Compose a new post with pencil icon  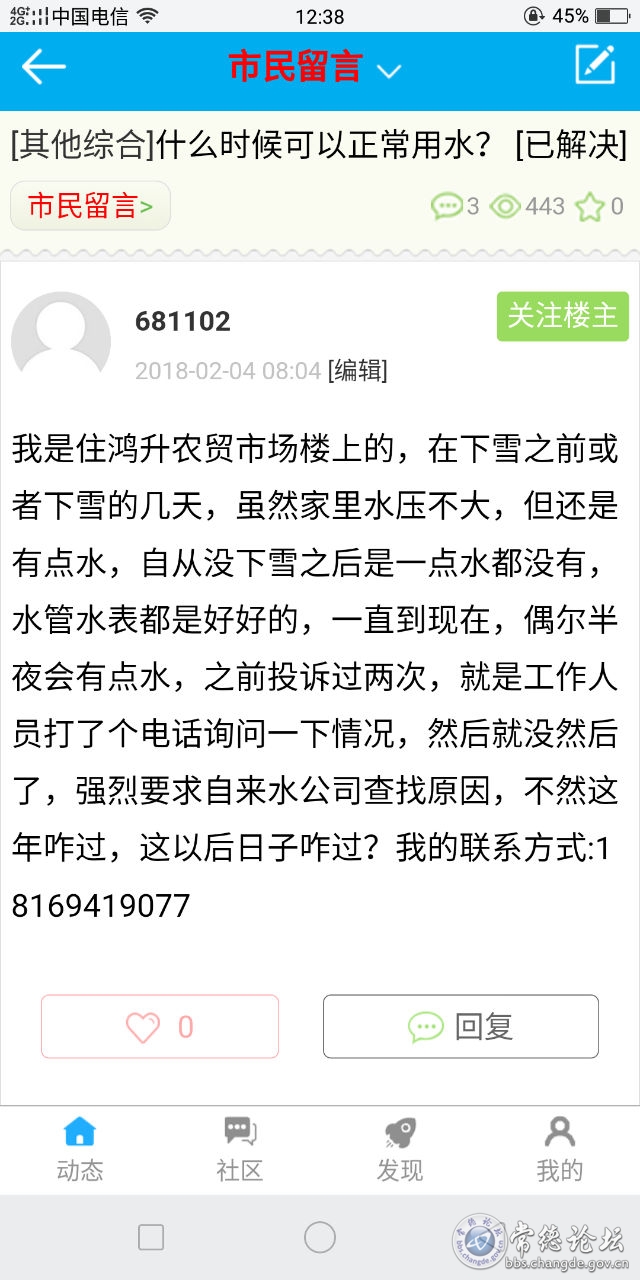[595, 65]
